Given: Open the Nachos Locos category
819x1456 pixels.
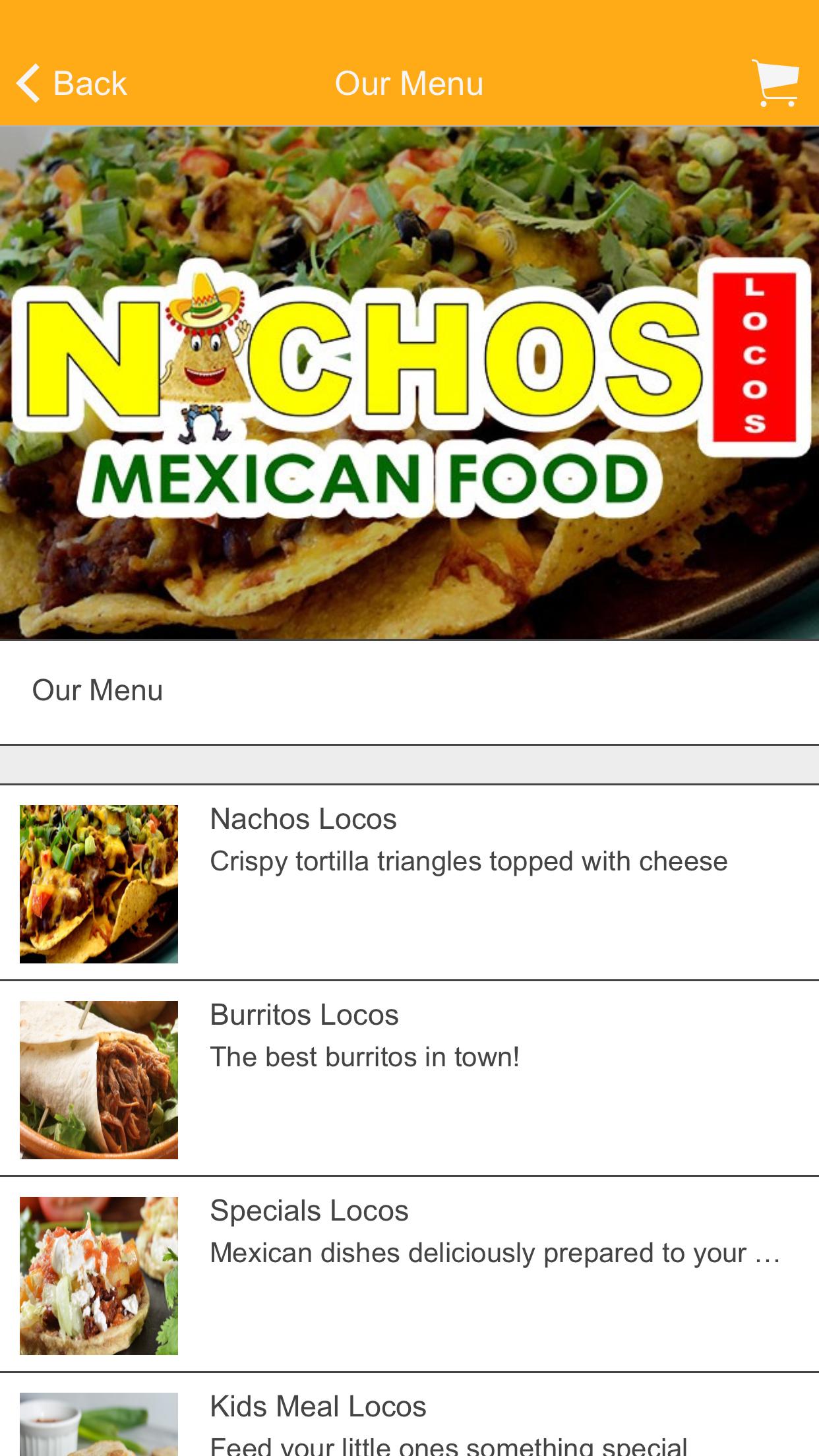Looking at the screenshot, I should coord(409,887).
